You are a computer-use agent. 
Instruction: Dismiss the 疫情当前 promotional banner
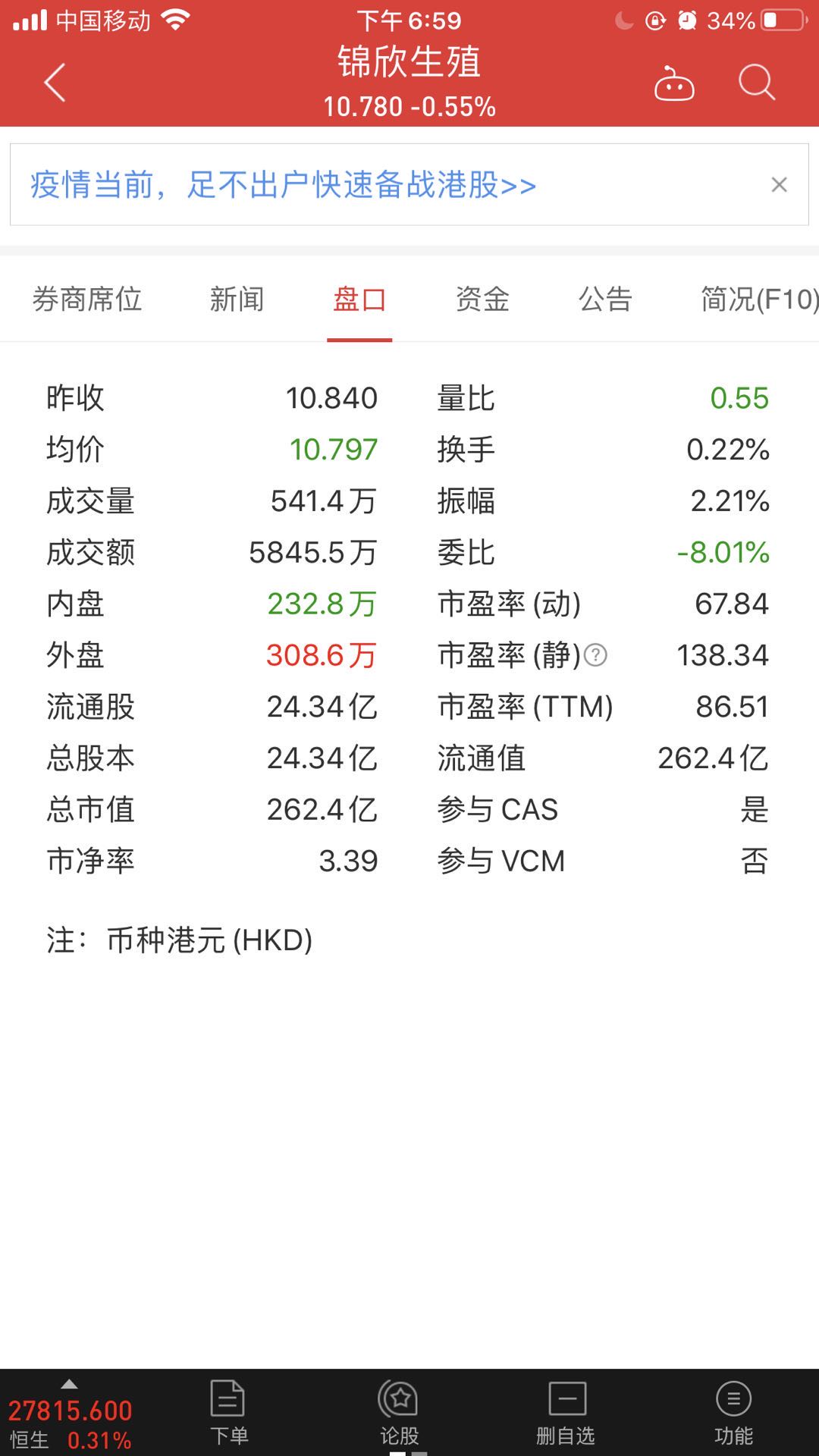tap(780, 184)
